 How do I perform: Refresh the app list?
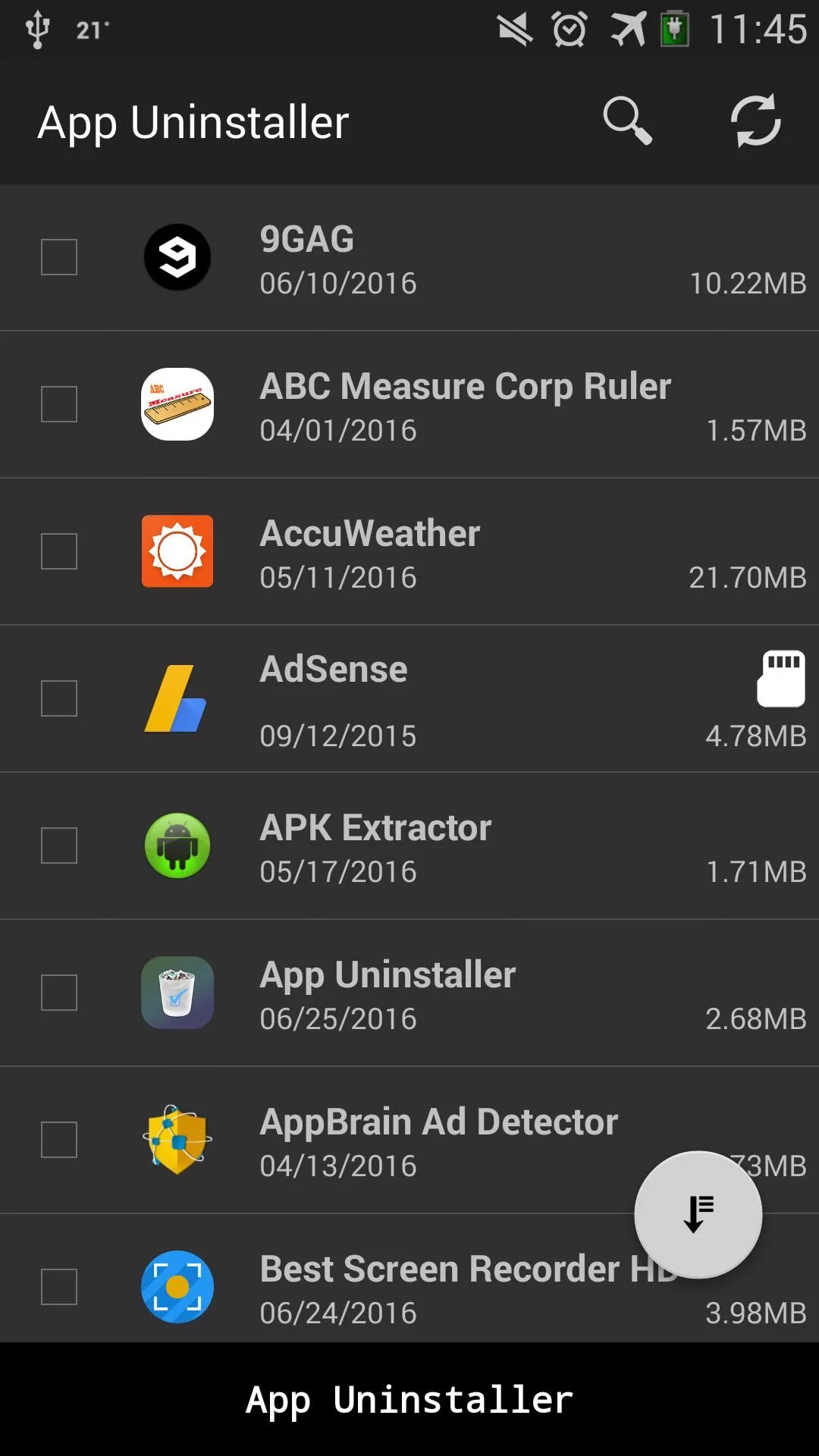click(755, 121)
